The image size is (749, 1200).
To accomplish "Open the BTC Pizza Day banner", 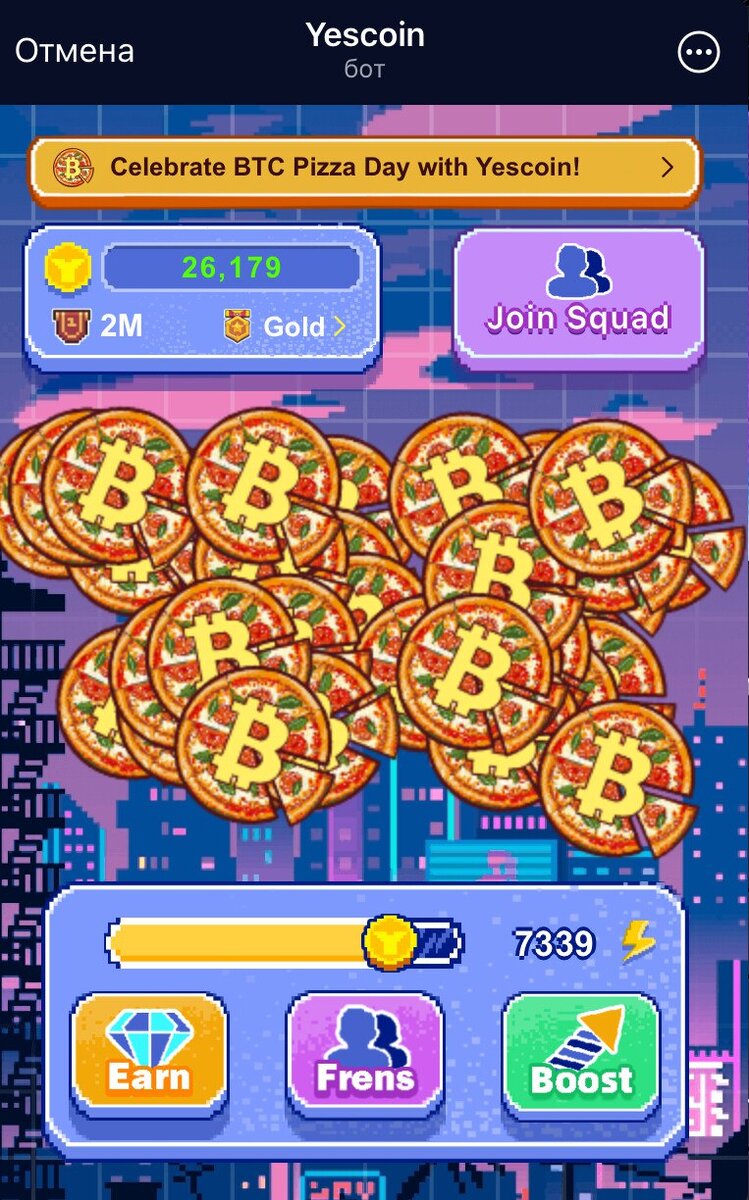I will pos(364,167).
